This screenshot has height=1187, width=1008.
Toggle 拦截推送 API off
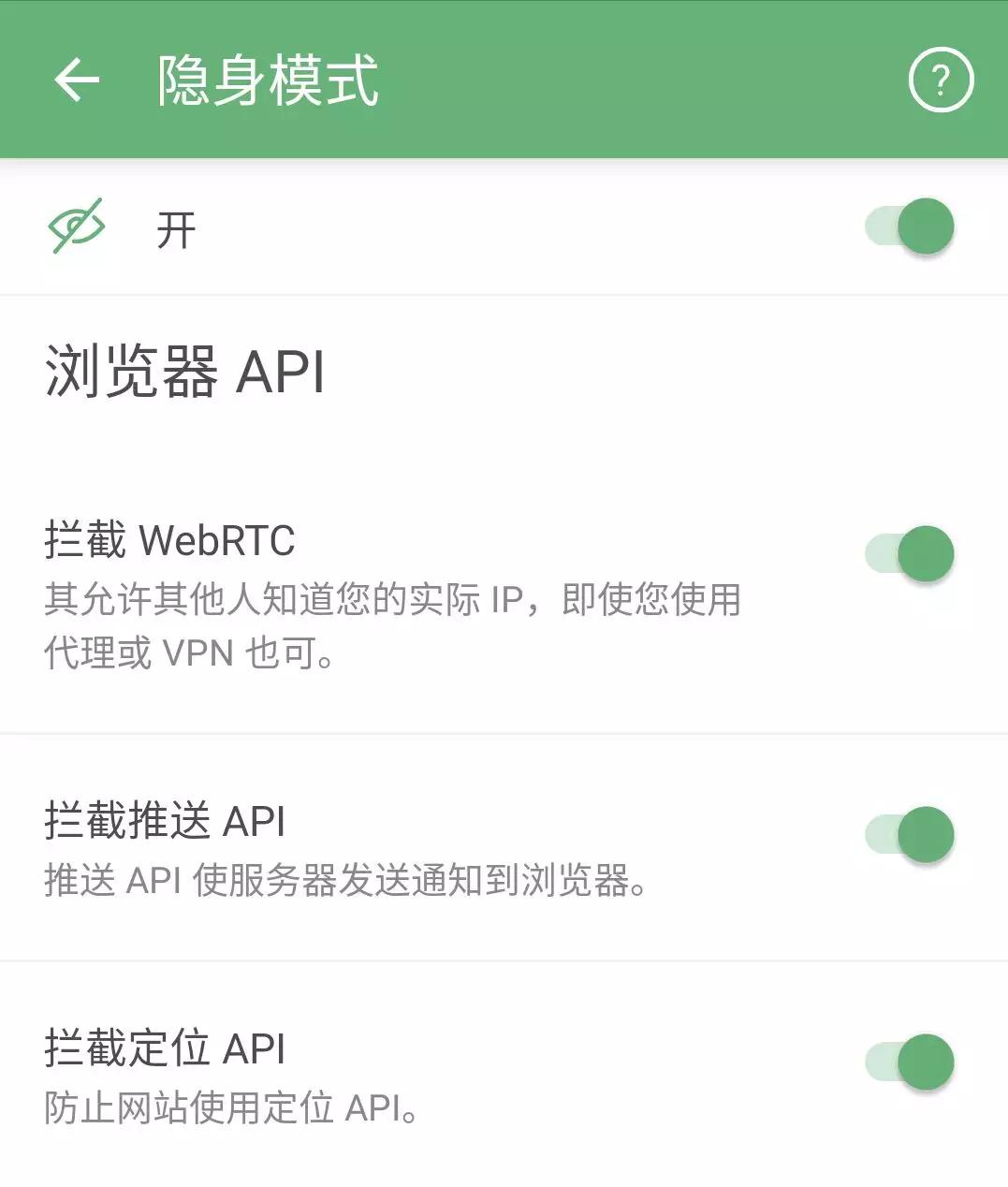(x=910, y=834)
